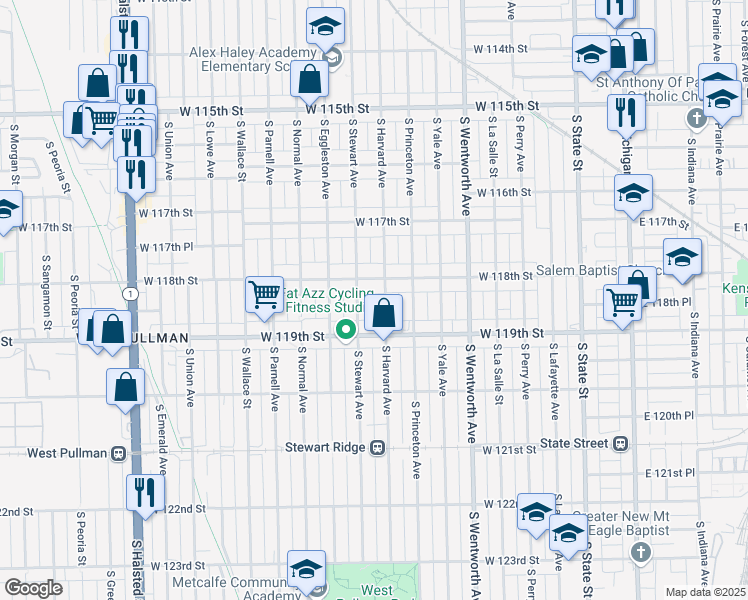Open the restaurant marker near W 122nd St on Halsted
The width and height of the screenshot is (748, 600).
click(145, 494)
